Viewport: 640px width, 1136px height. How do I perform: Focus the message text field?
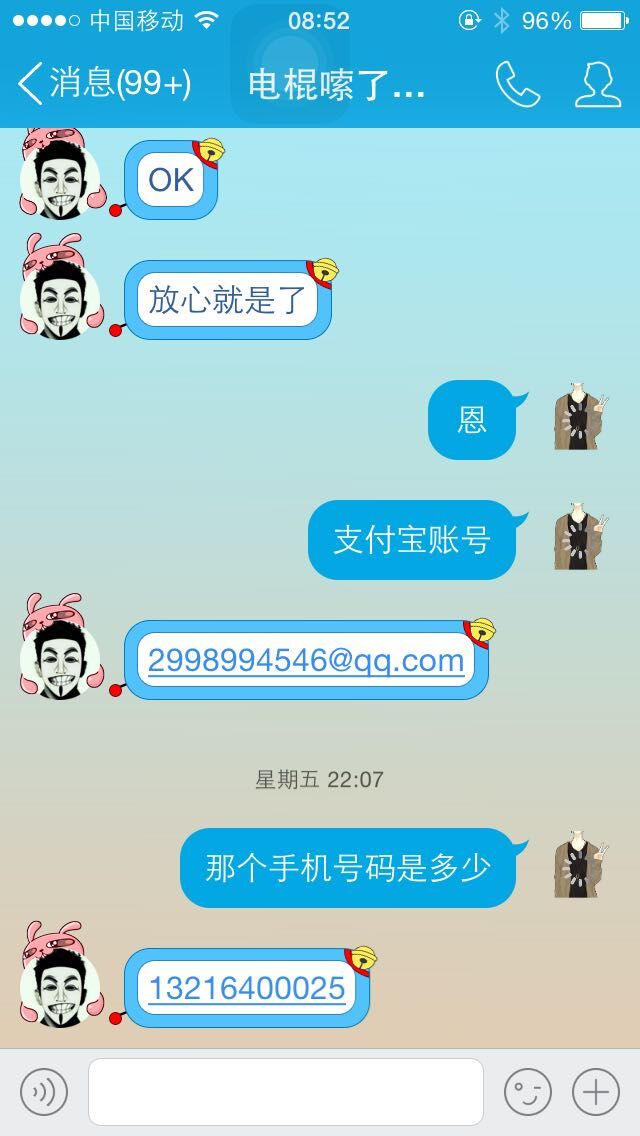click(x=286, y=1091)
